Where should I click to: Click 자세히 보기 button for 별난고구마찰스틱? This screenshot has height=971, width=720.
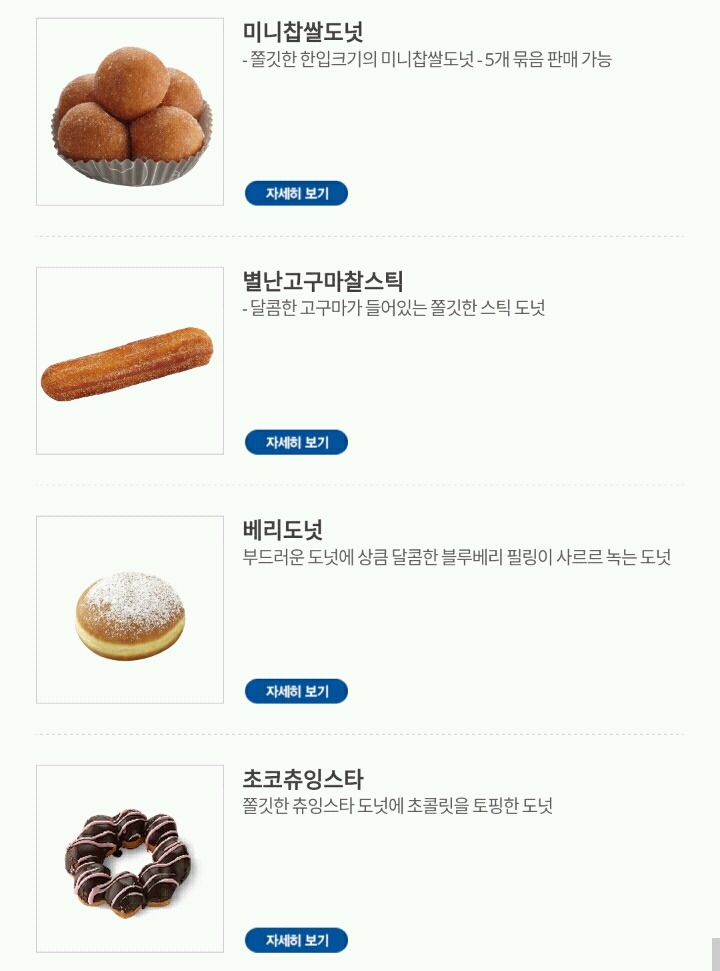click(x=297, y=441)
